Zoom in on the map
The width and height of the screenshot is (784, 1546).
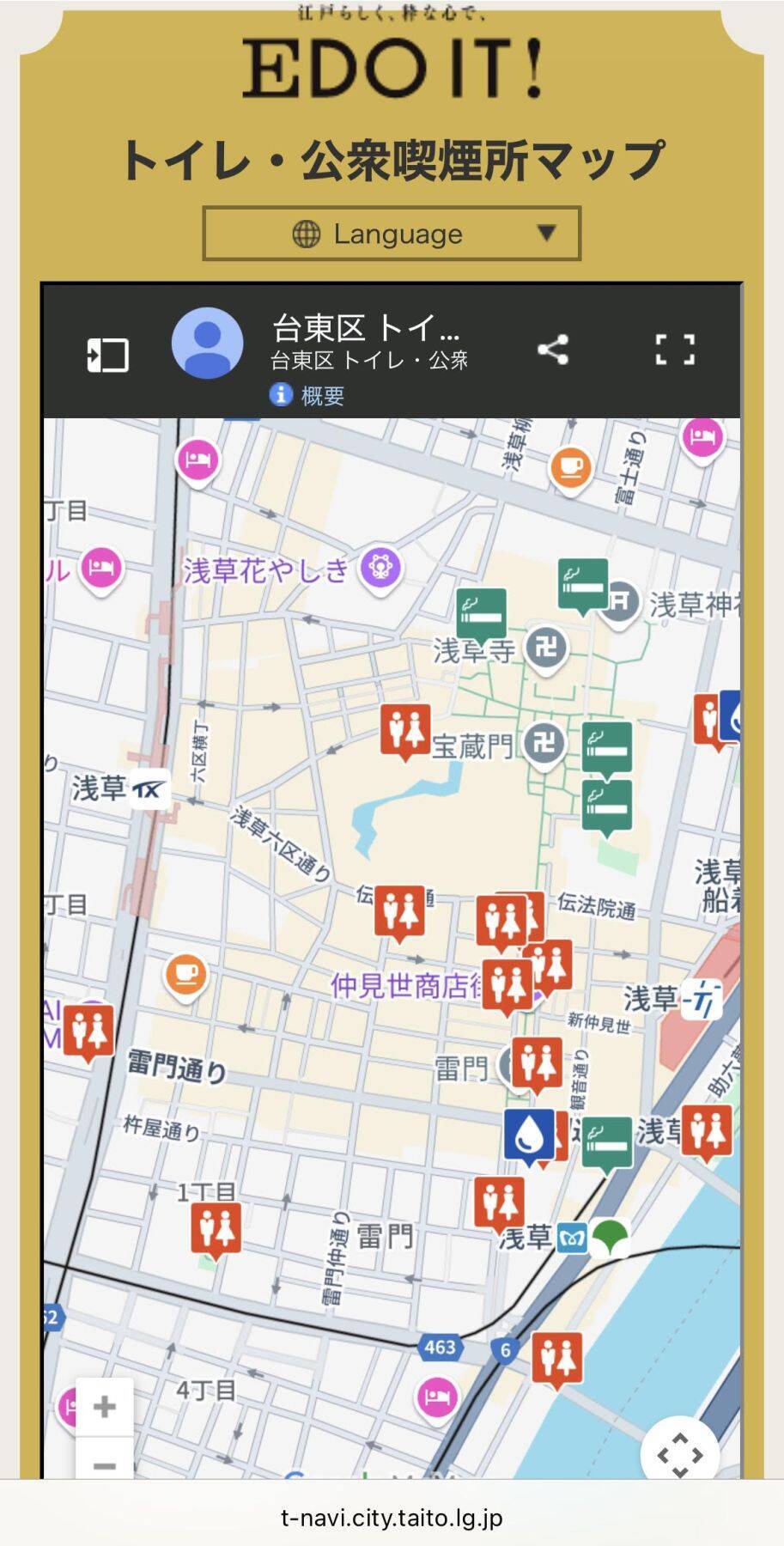click(105, 1406)
